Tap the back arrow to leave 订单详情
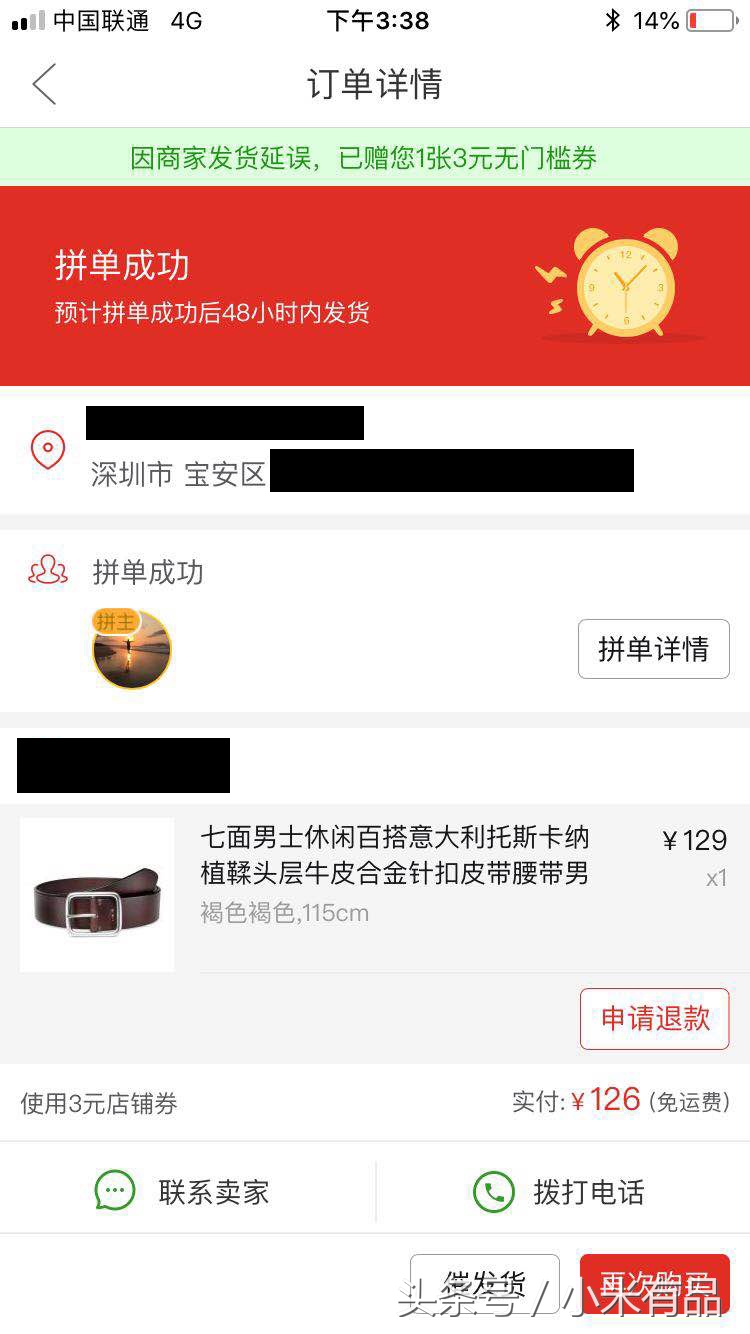 pos(43,84)
